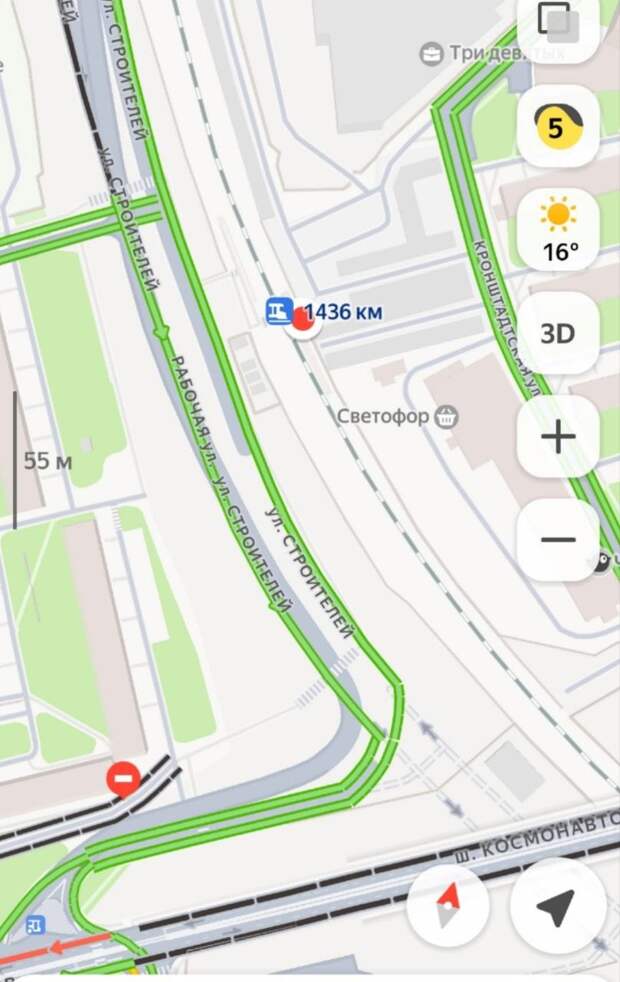Select the Светофор store on the map
Image resolution: width=620 pixels, height=982 pixels.
(x=447, y=416)
